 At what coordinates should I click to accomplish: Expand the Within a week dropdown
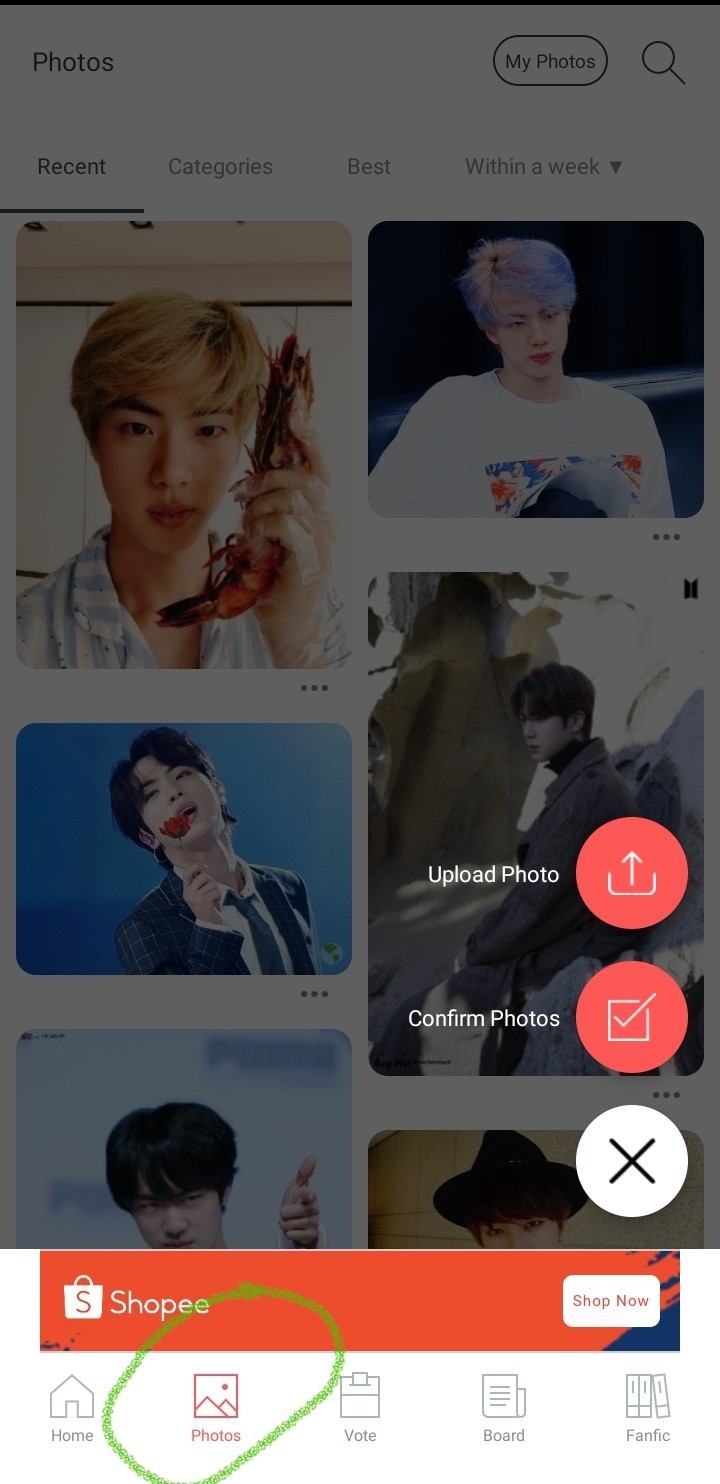pyautogui.click(x=544, y=167)
